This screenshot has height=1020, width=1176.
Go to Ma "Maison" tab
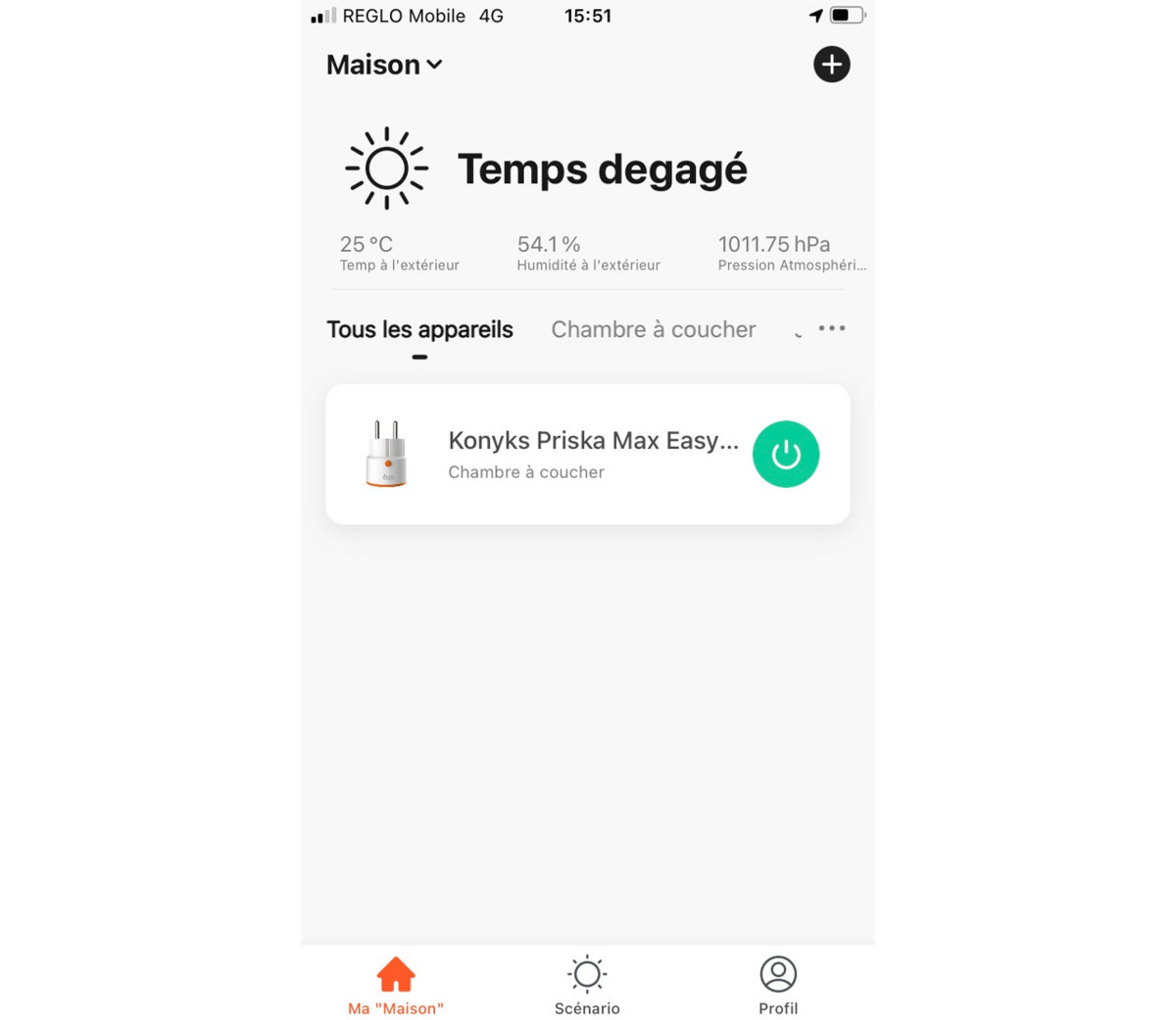click(396, 986)
